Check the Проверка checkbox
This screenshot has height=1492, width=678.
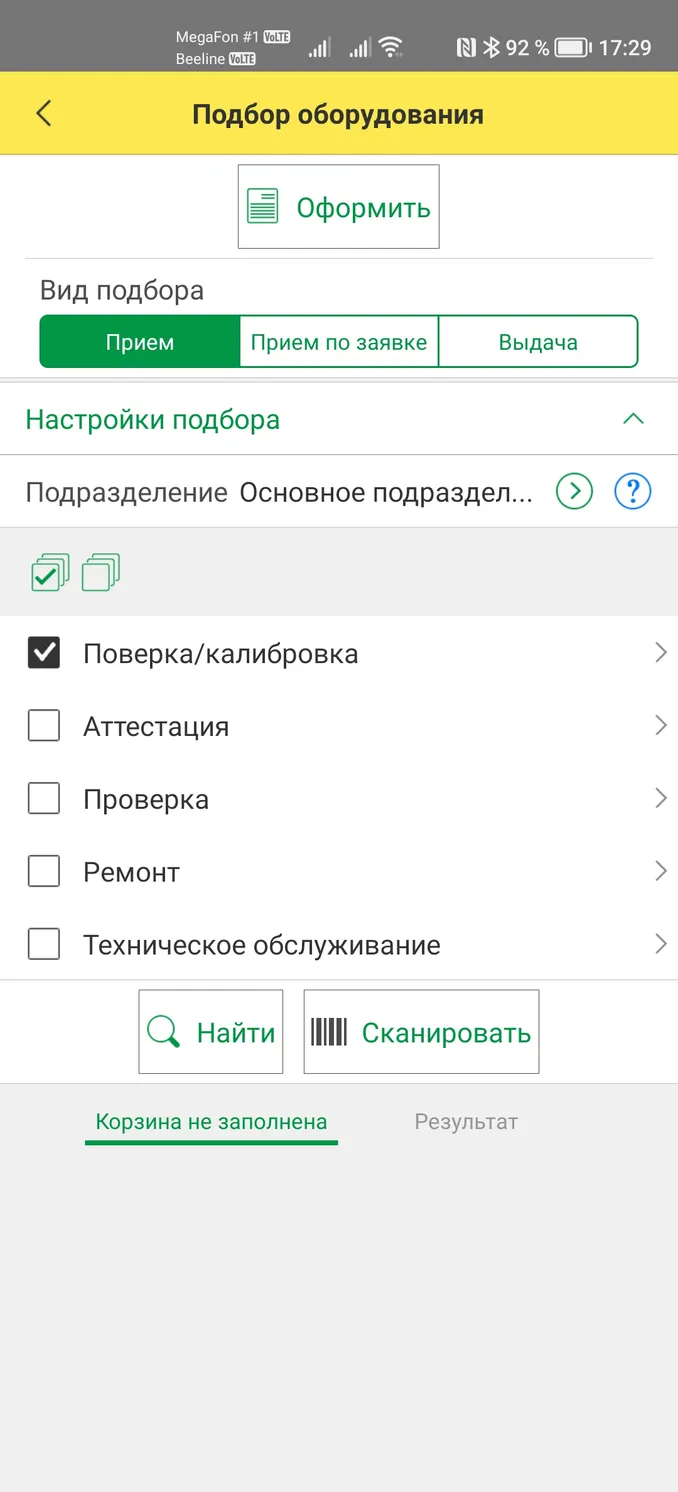(x=44, y=799)
